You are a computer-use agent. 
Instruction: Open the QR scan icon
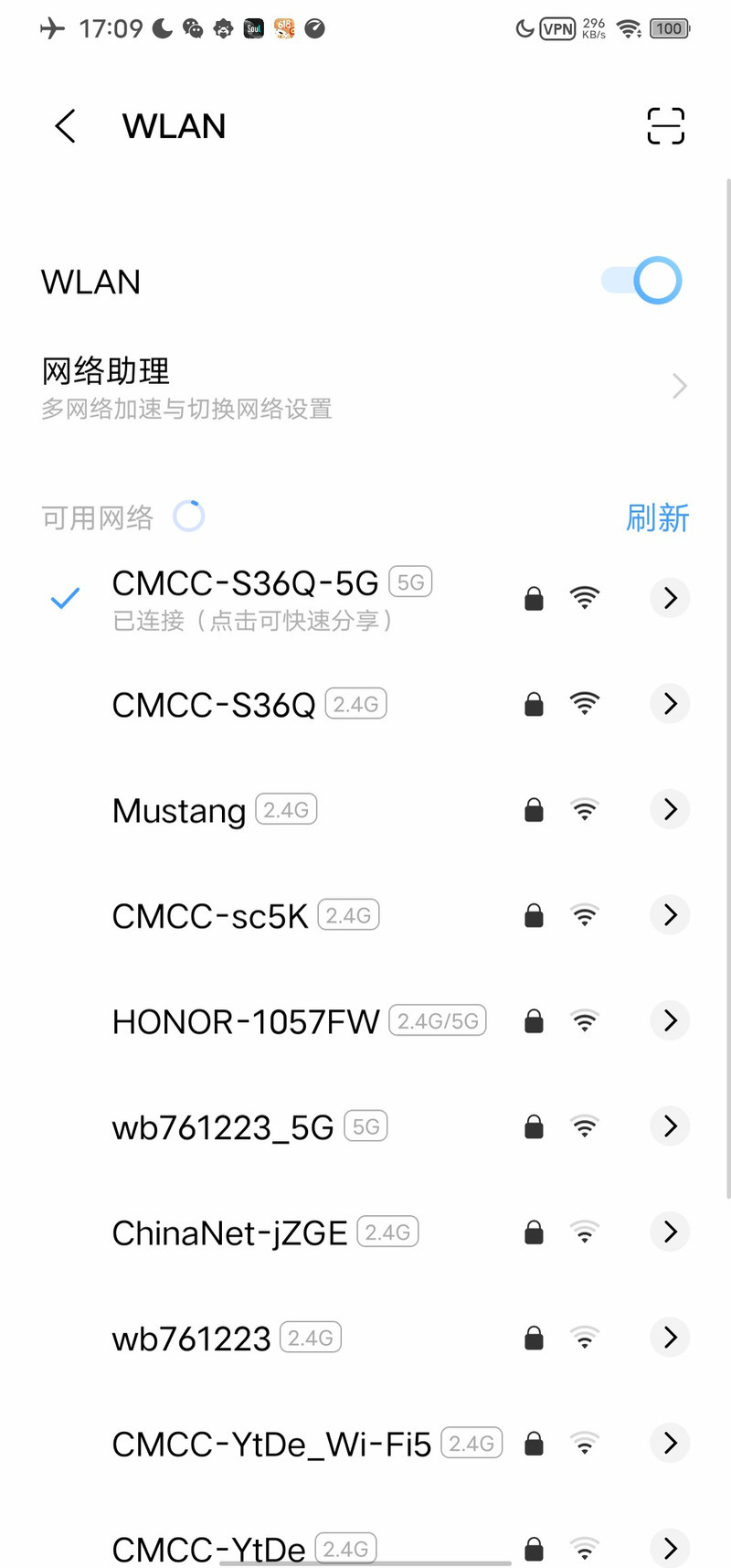665,126
